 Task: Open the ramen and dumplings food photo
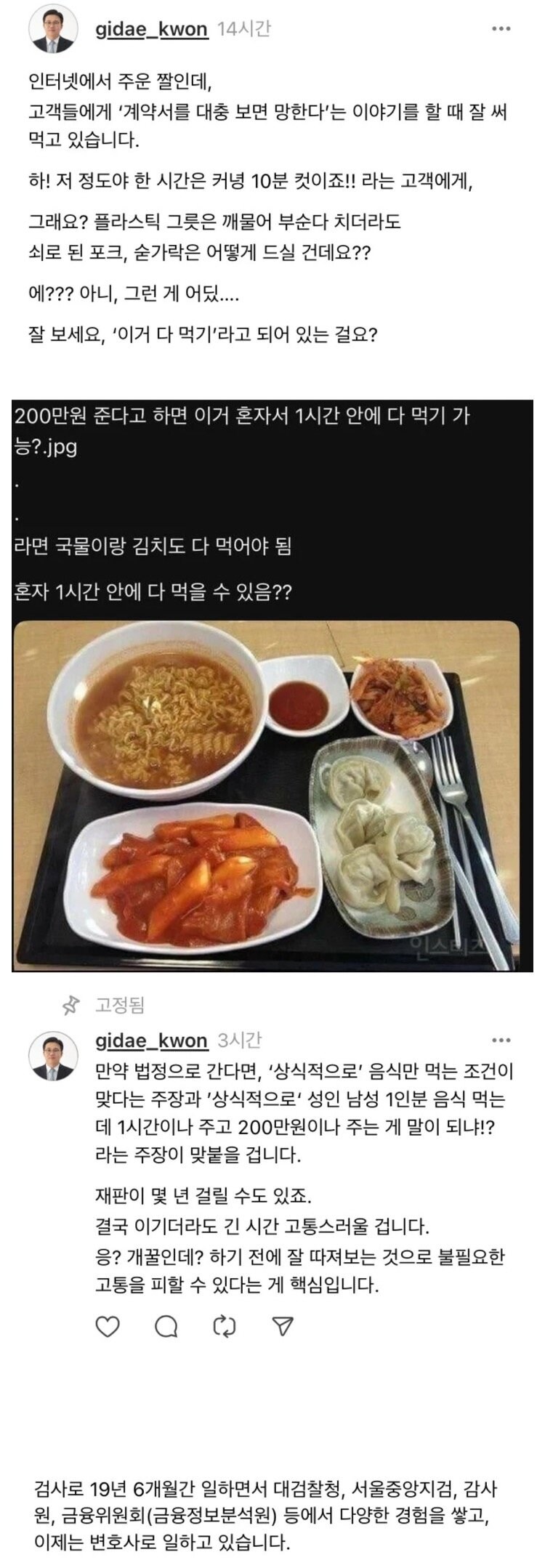pos(272,799)
